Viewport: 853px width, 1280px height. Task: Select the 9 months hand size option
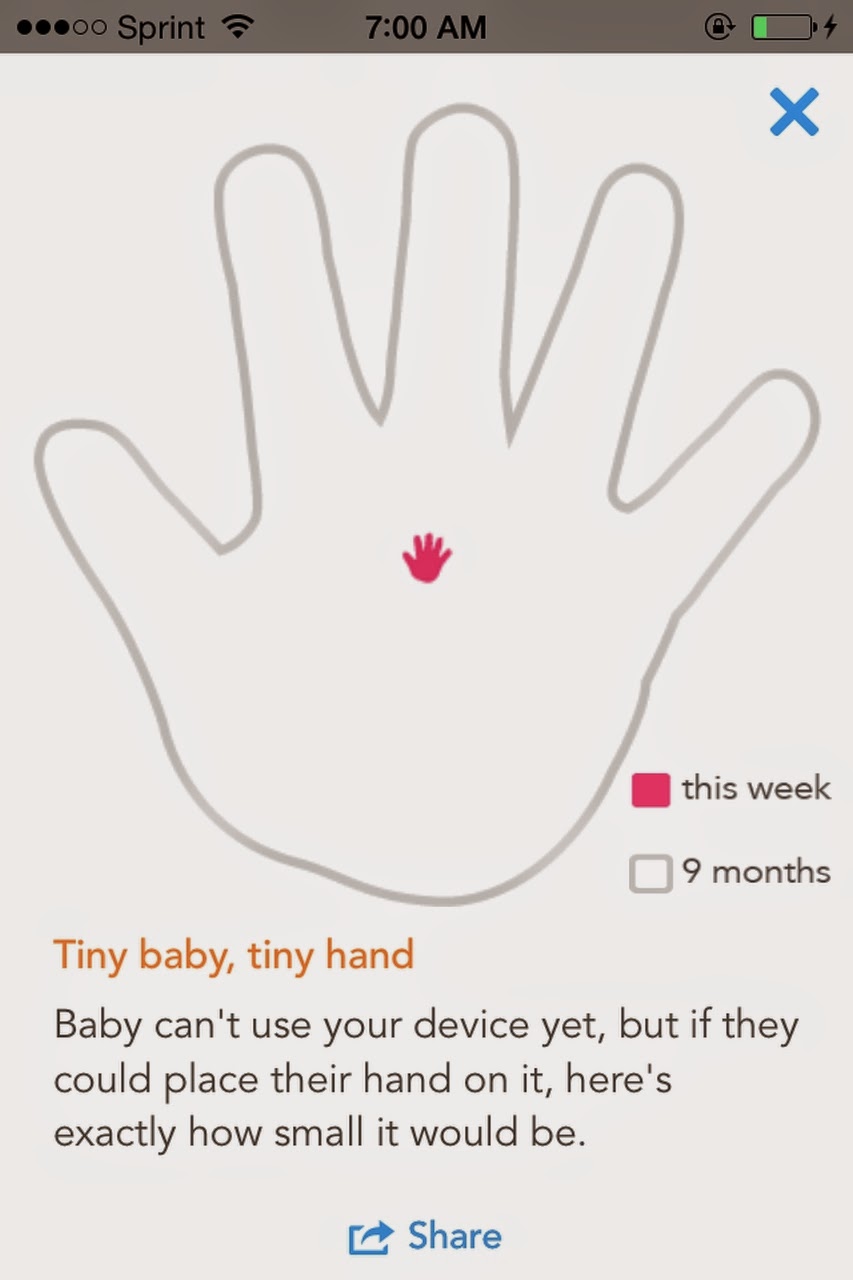click(730, 873)
